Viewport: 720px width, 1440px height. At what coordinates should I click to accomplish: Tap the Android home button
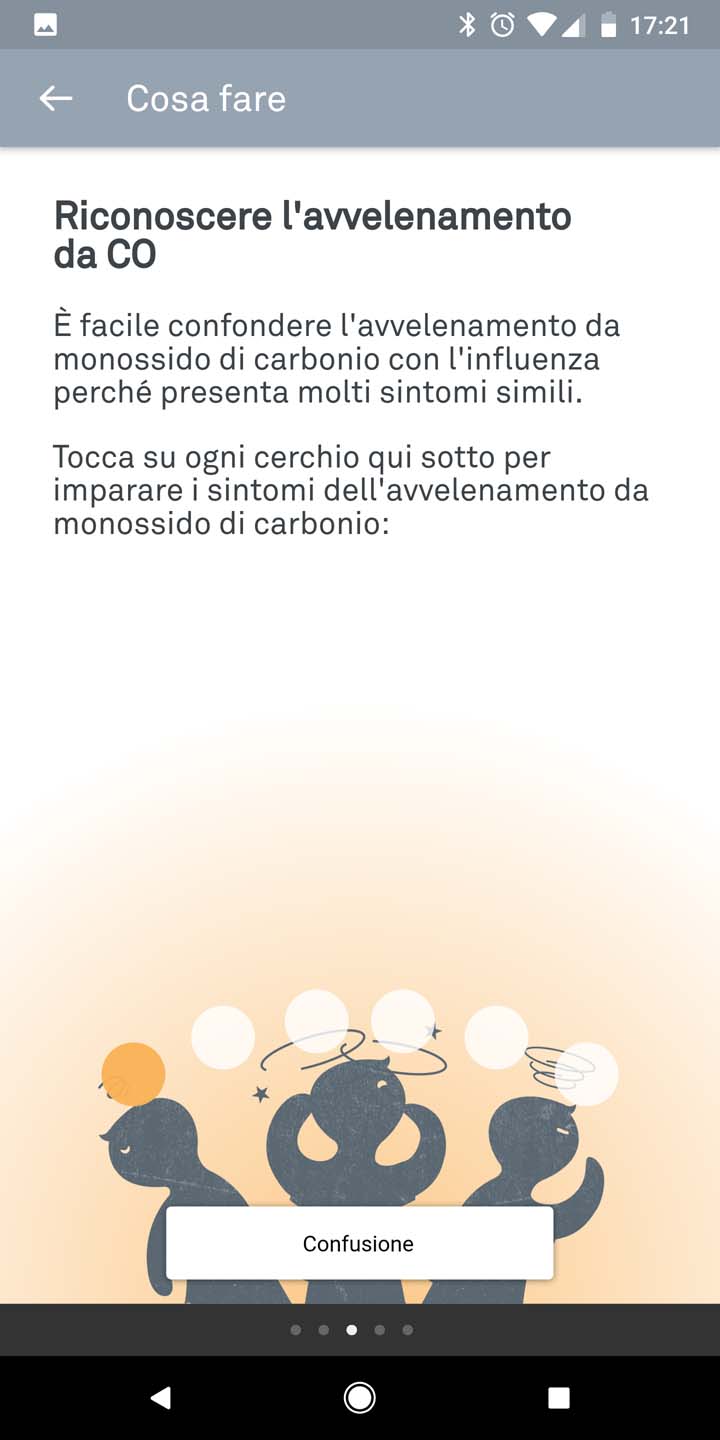coord(359,1398)
